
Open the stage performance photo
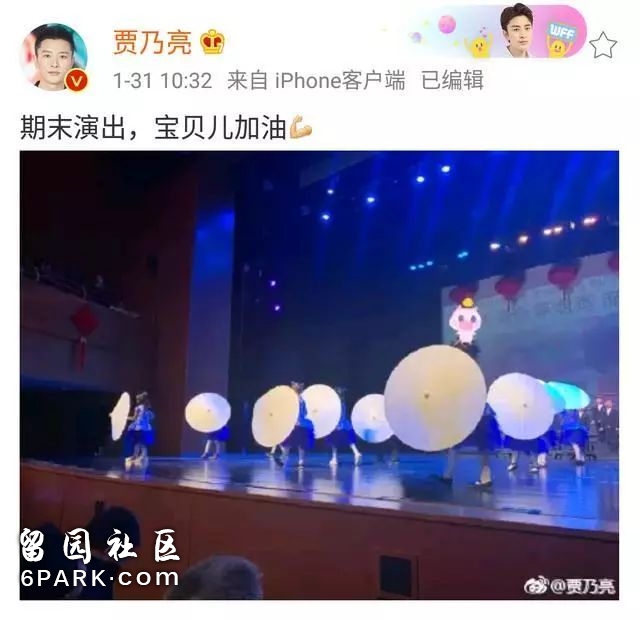click(x=320, y=375)
